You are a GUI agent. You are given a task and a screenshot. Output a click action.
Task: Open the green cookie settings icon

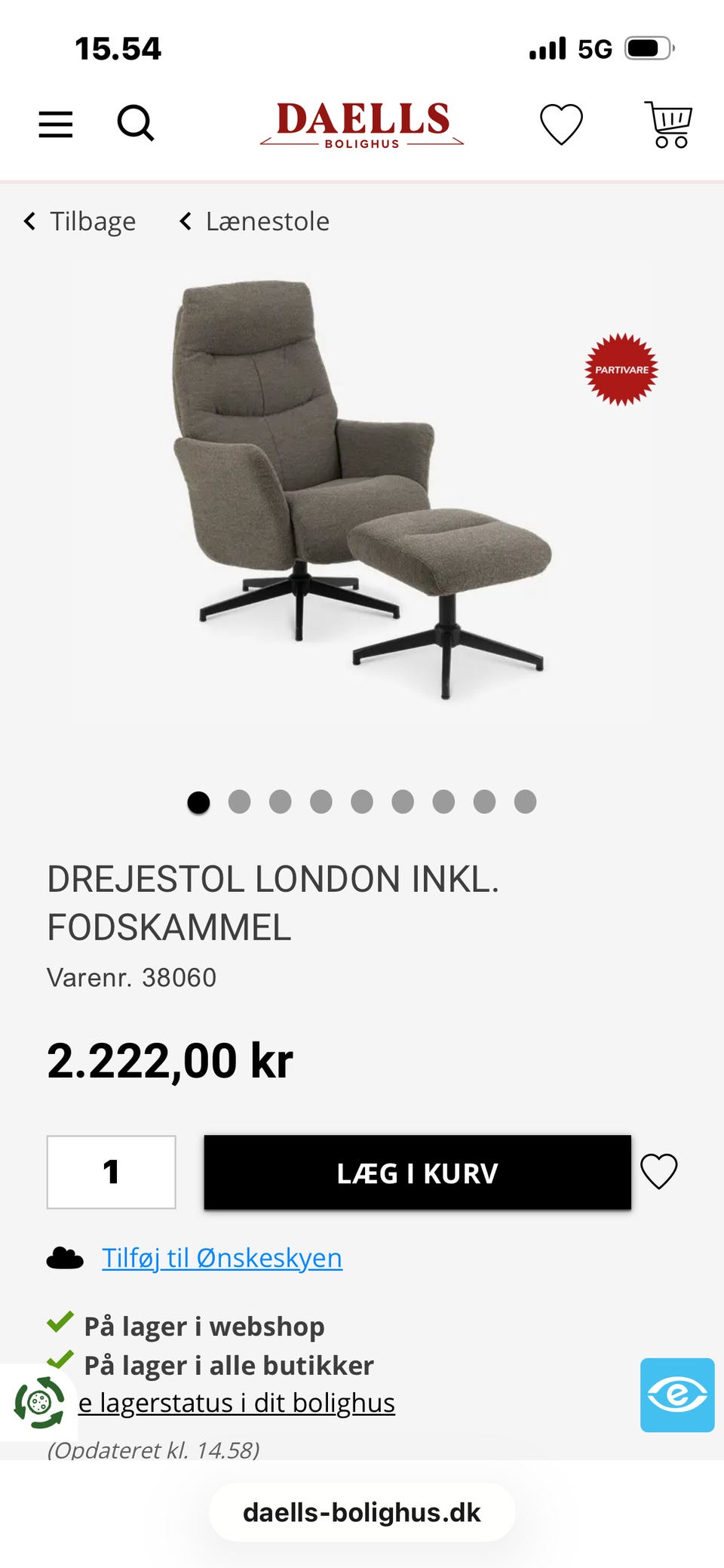coord(39,1403)
